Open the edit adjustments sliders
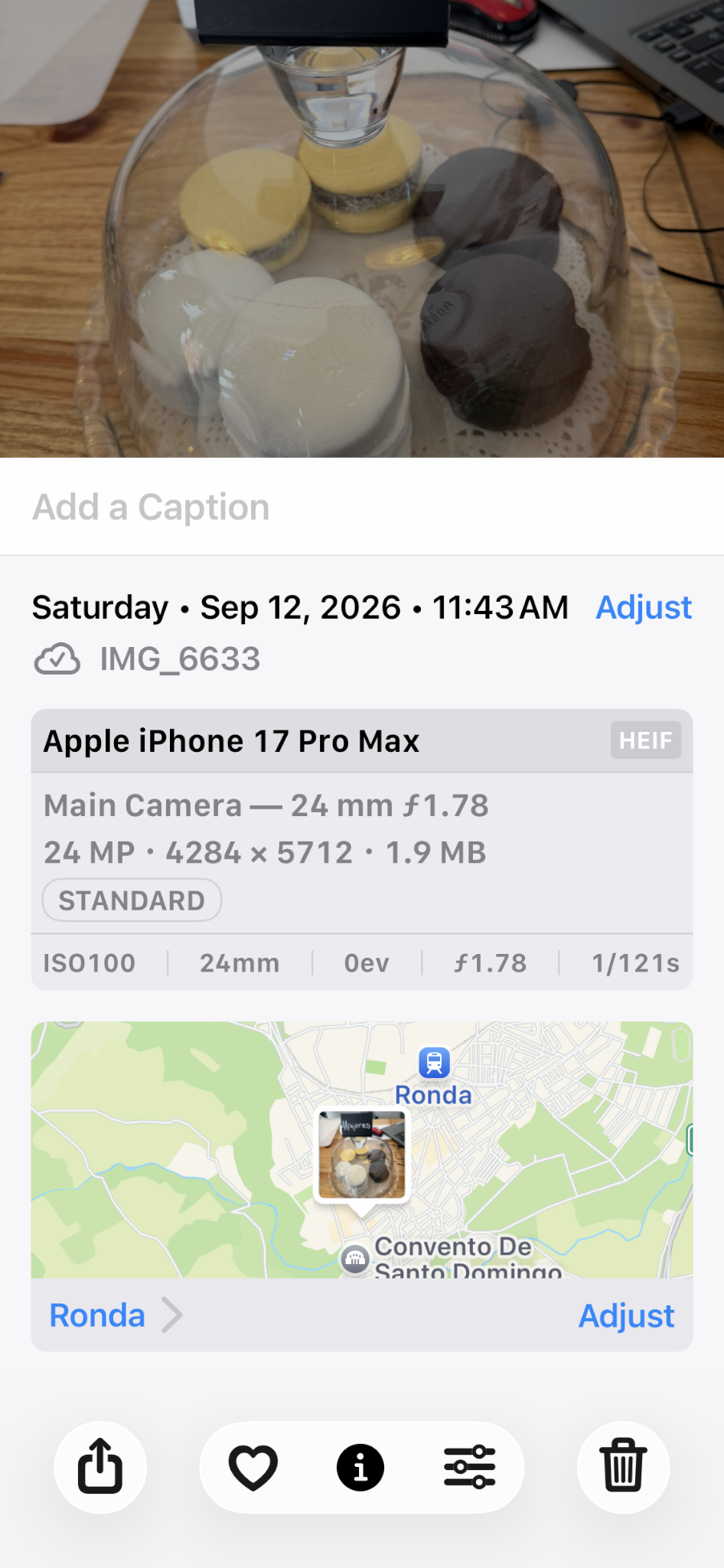The width and height of the screenshot is (724, 1568). tap(470, 1467)
